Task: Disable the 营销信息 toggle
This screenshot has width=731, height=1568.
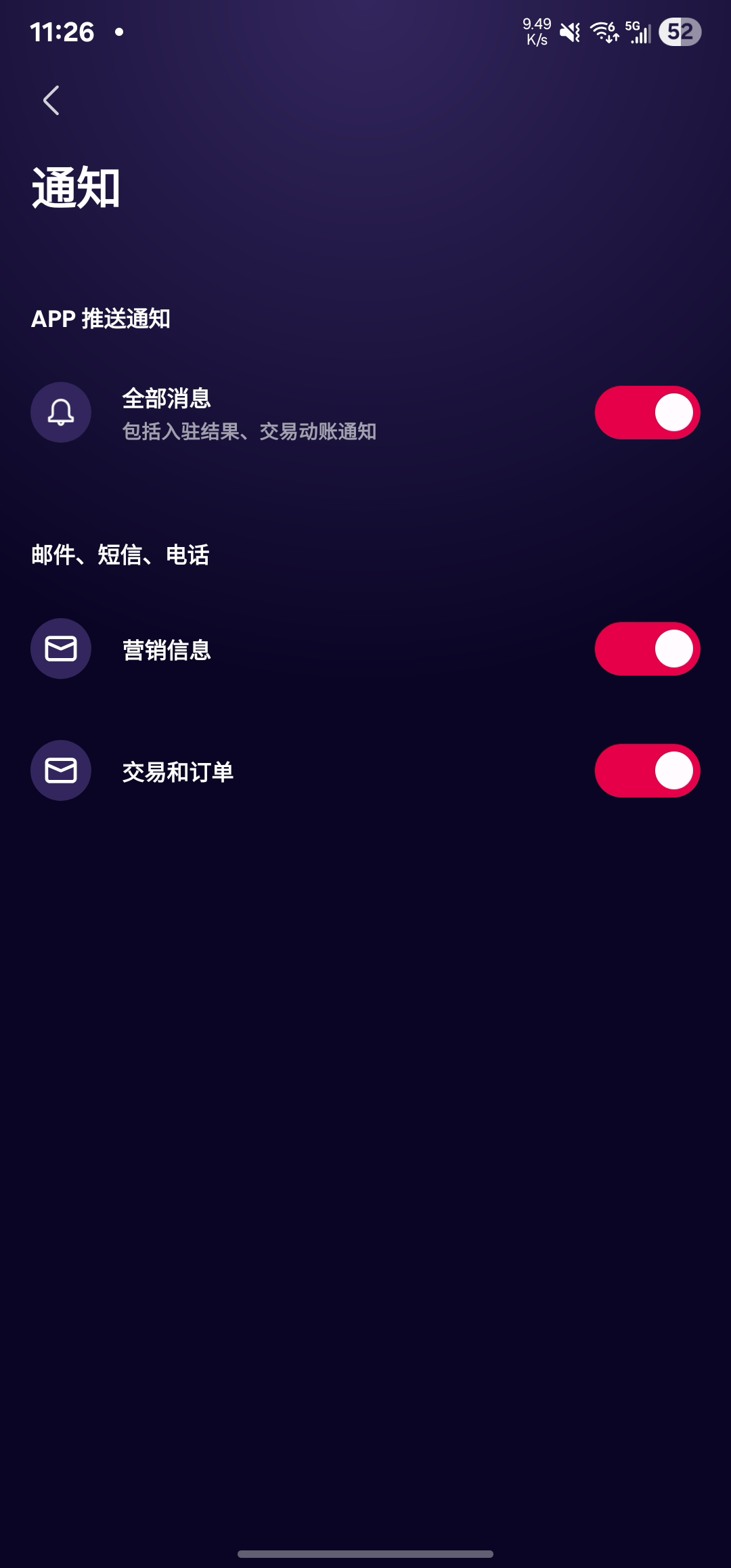Action: [x=647, y=649]
